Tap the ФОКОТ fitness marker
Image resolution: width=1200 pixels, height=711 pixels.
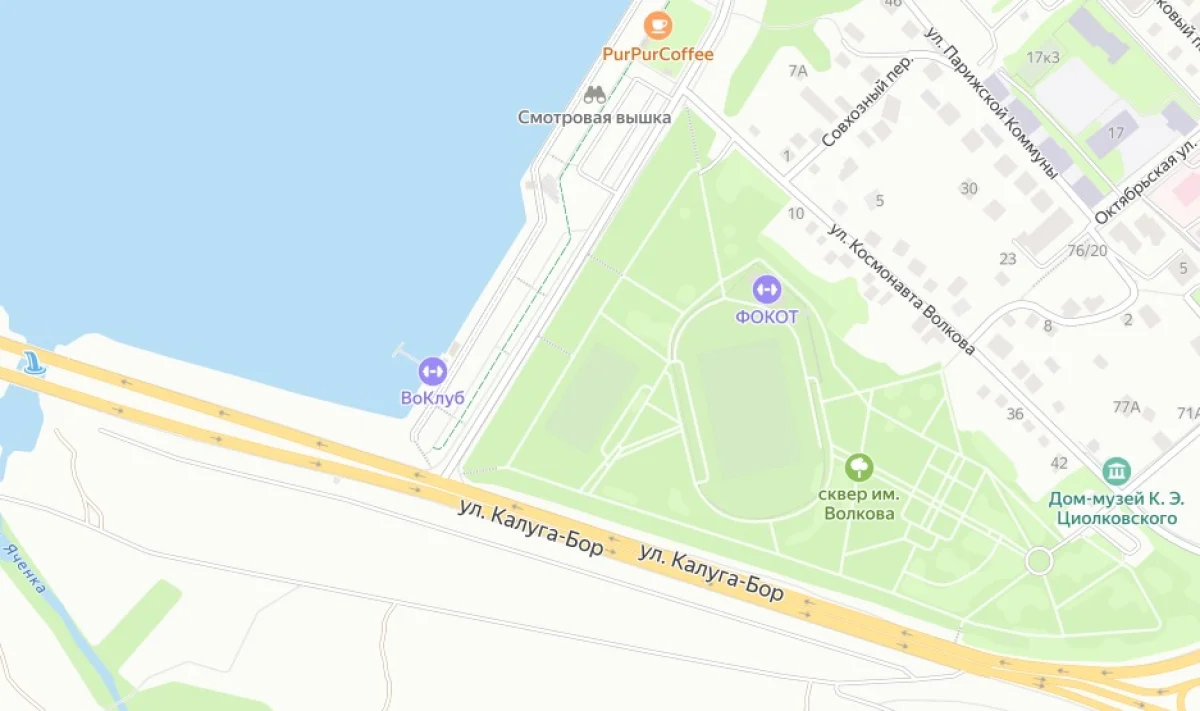767,290
